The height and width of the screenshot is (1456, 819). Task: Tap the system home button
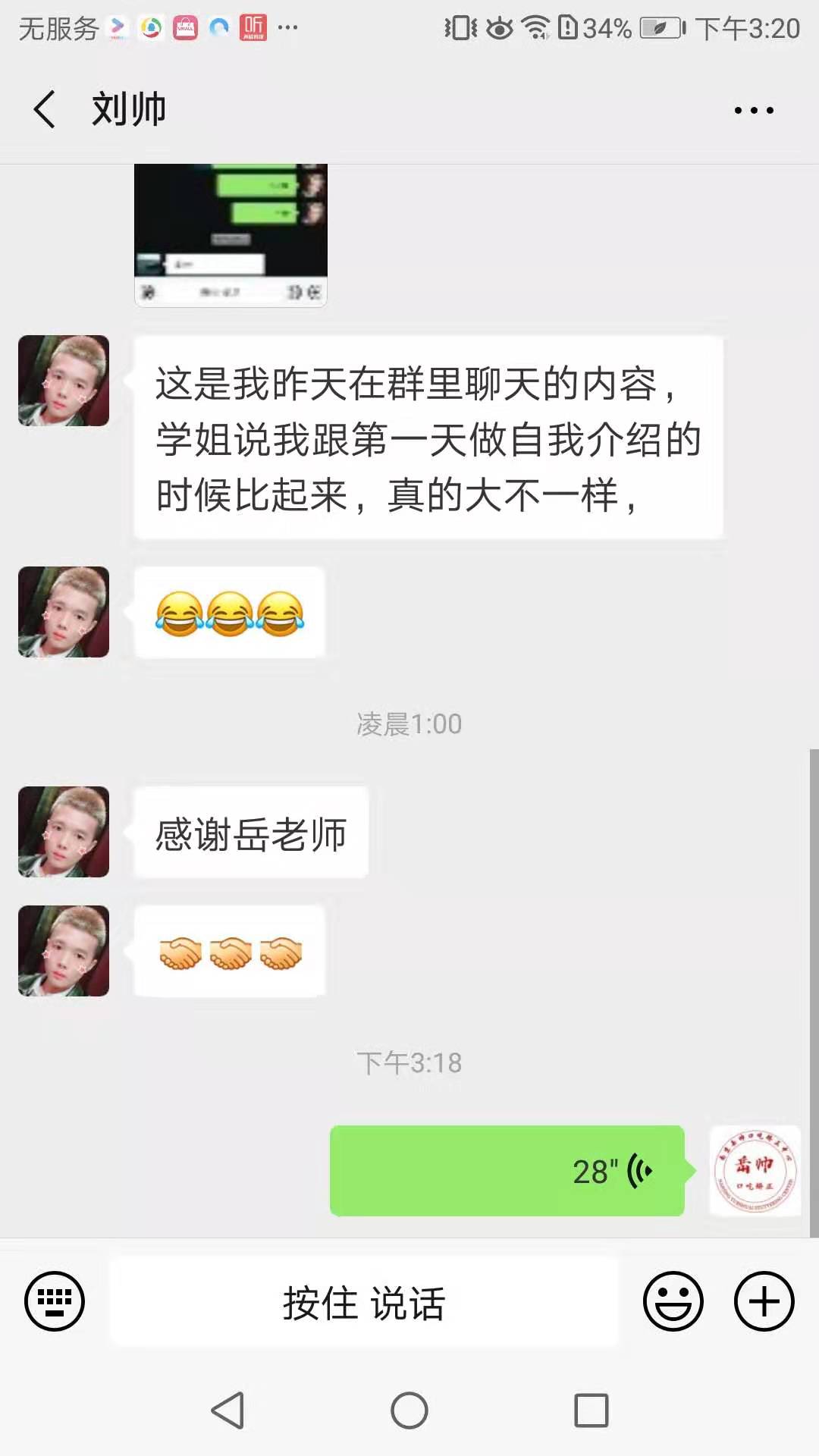(x=409, y=1410)
